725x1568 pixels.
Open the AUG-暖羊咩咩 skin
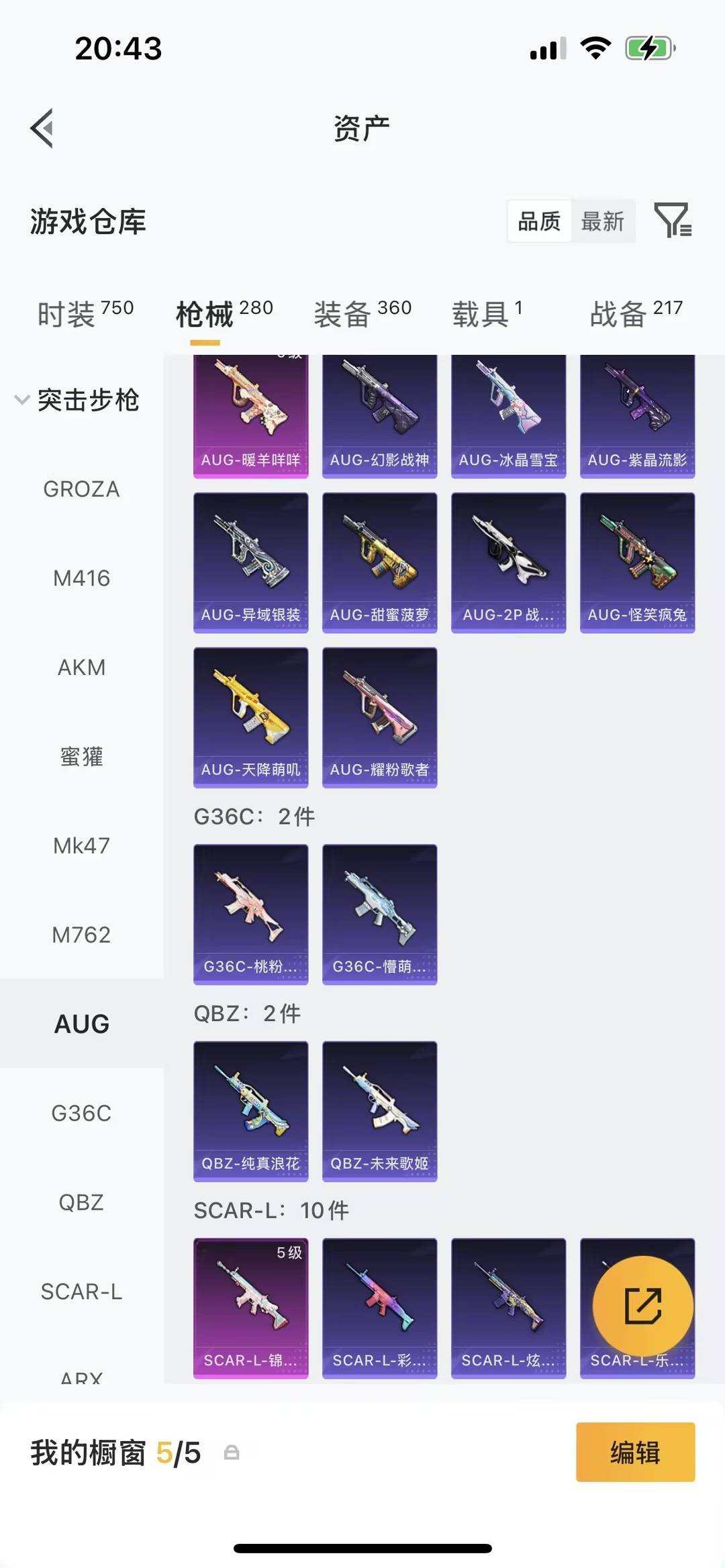click(x=250, y=416)
